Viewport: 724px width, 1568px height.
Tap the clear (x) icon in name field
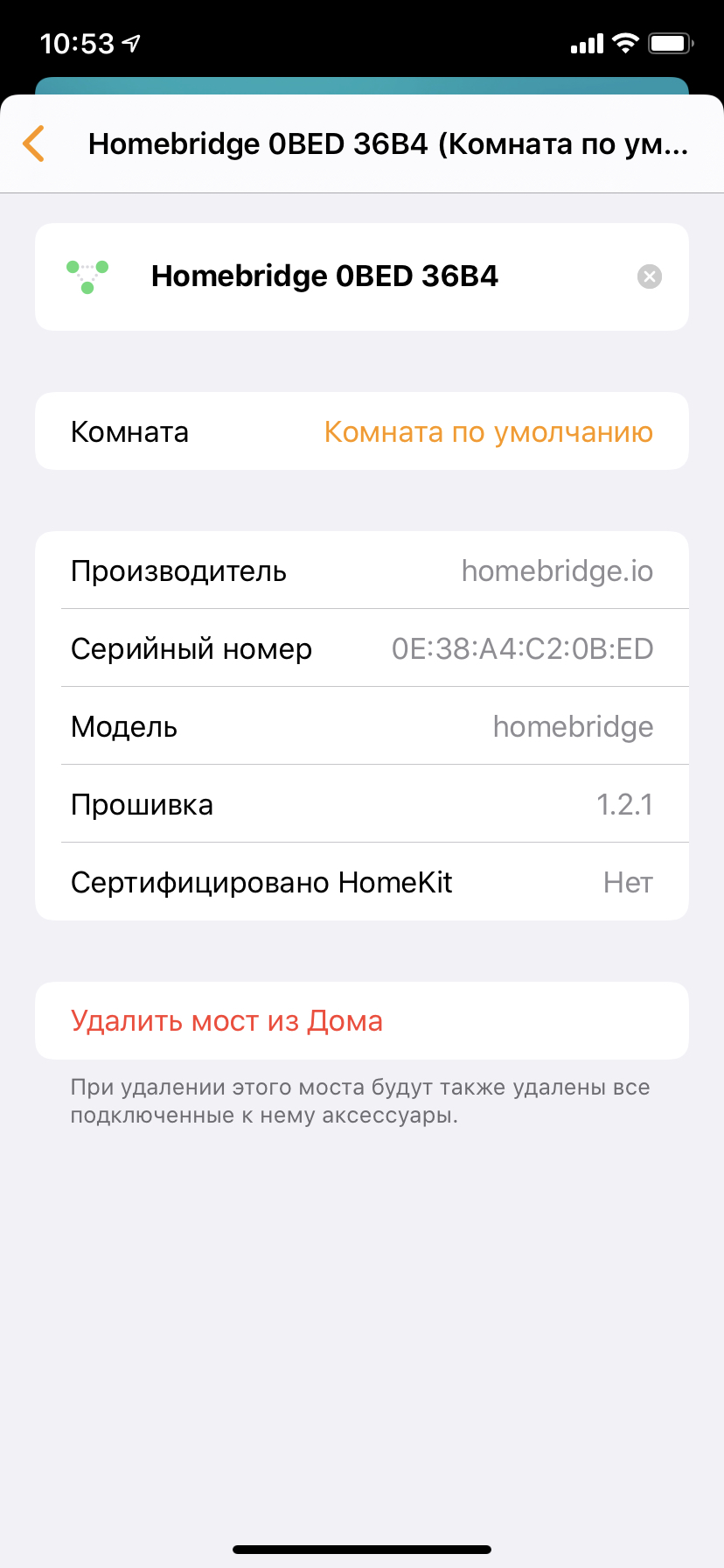(649, 276)
